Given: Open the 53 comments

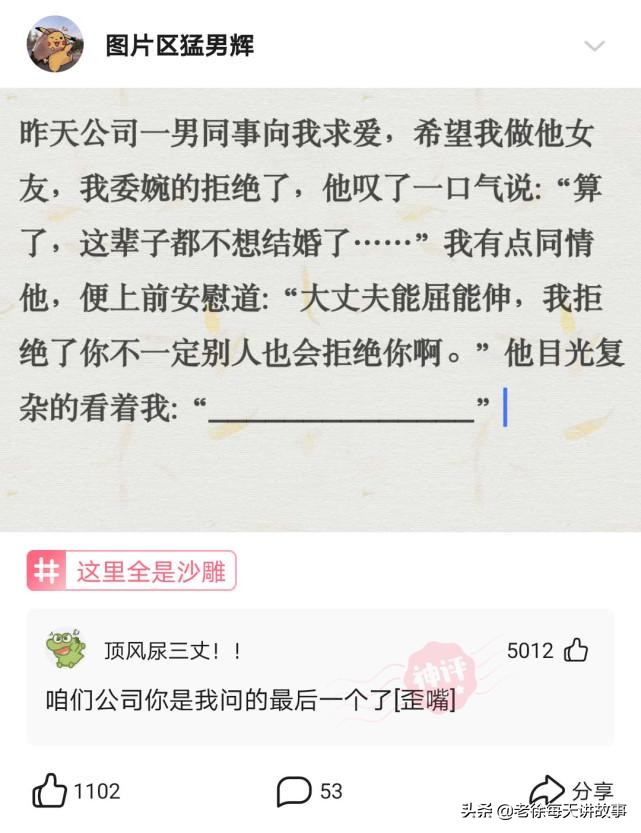Looking at the screenshot, I should 294,791.
